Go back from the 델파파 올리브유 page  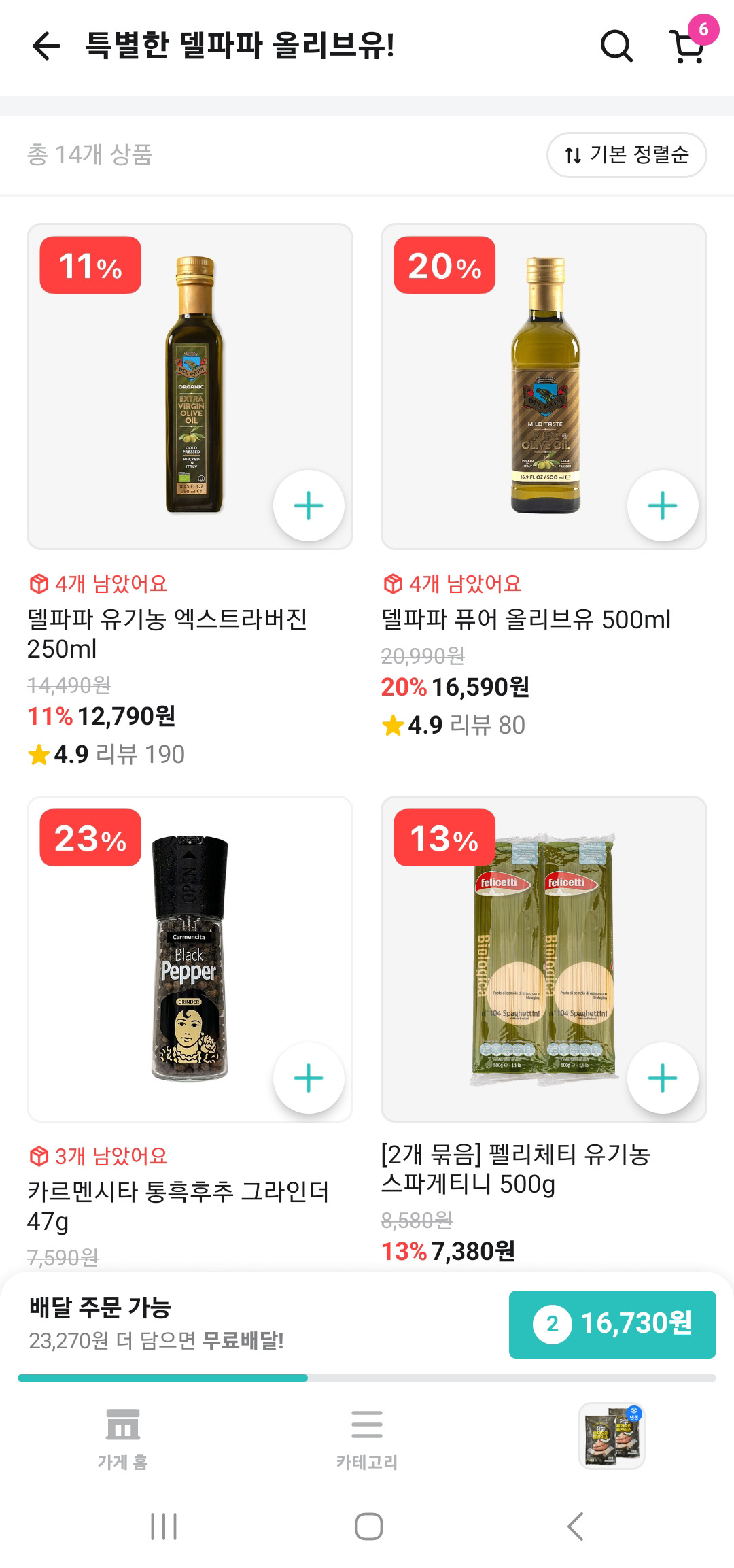point(46,46)
